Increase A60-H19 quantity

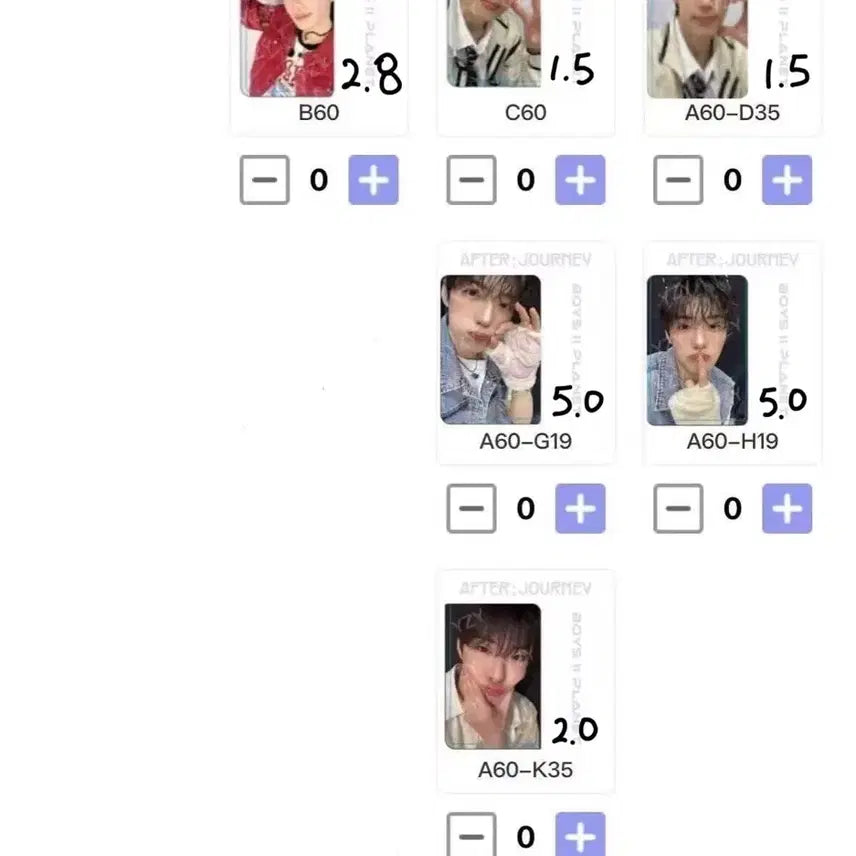point(787,508)
